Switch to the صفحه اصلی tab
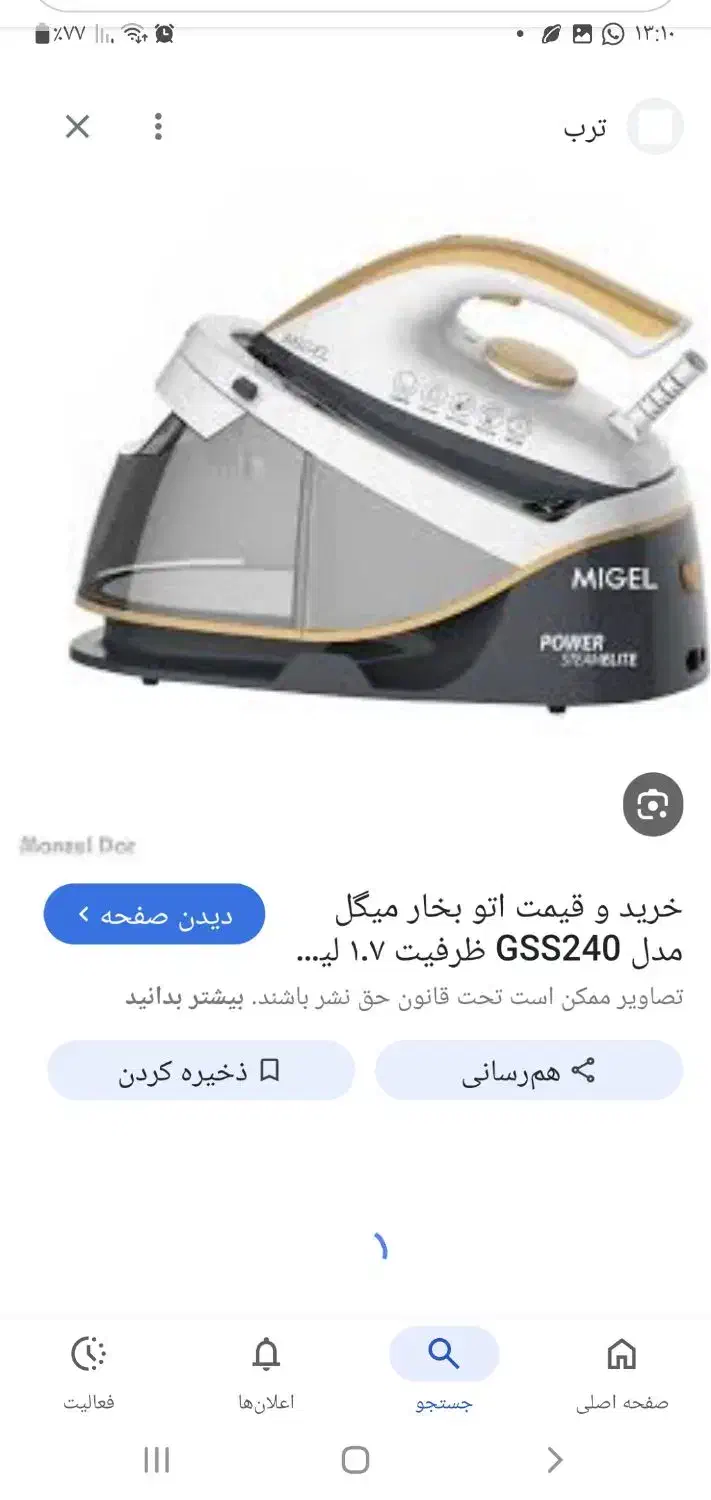The height and width of the screenshot is (1500, 711). pyautogui.click(x=621, y=1372)
